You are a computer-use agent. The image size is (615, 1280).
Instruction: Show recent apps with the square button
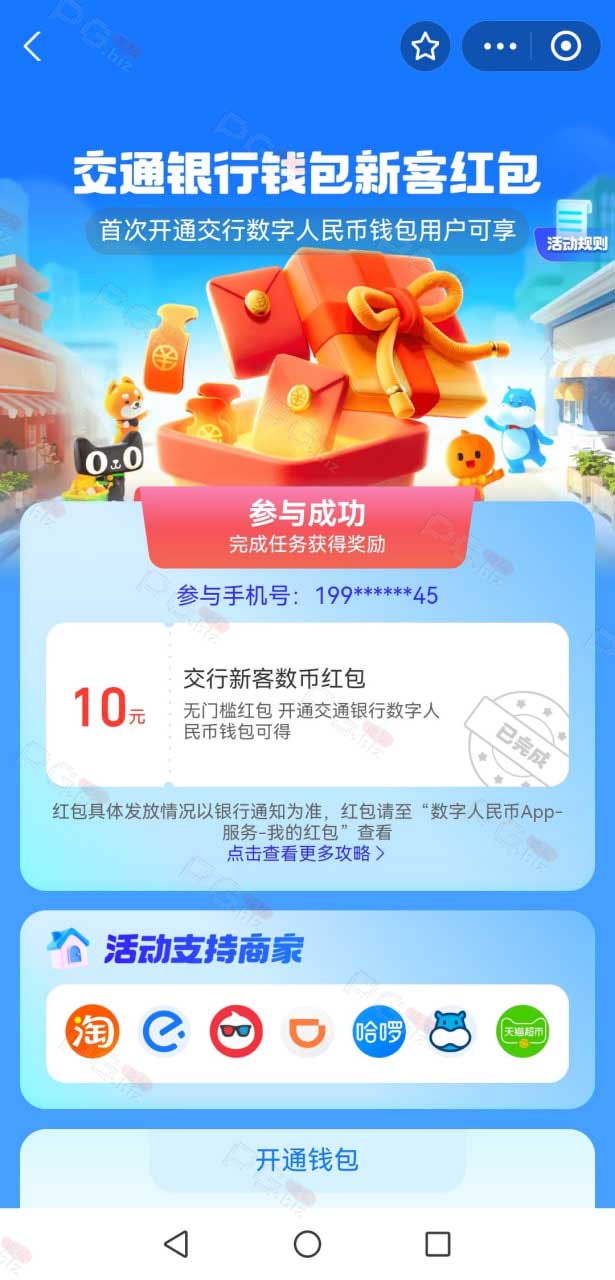click(x=438, y=1243)
